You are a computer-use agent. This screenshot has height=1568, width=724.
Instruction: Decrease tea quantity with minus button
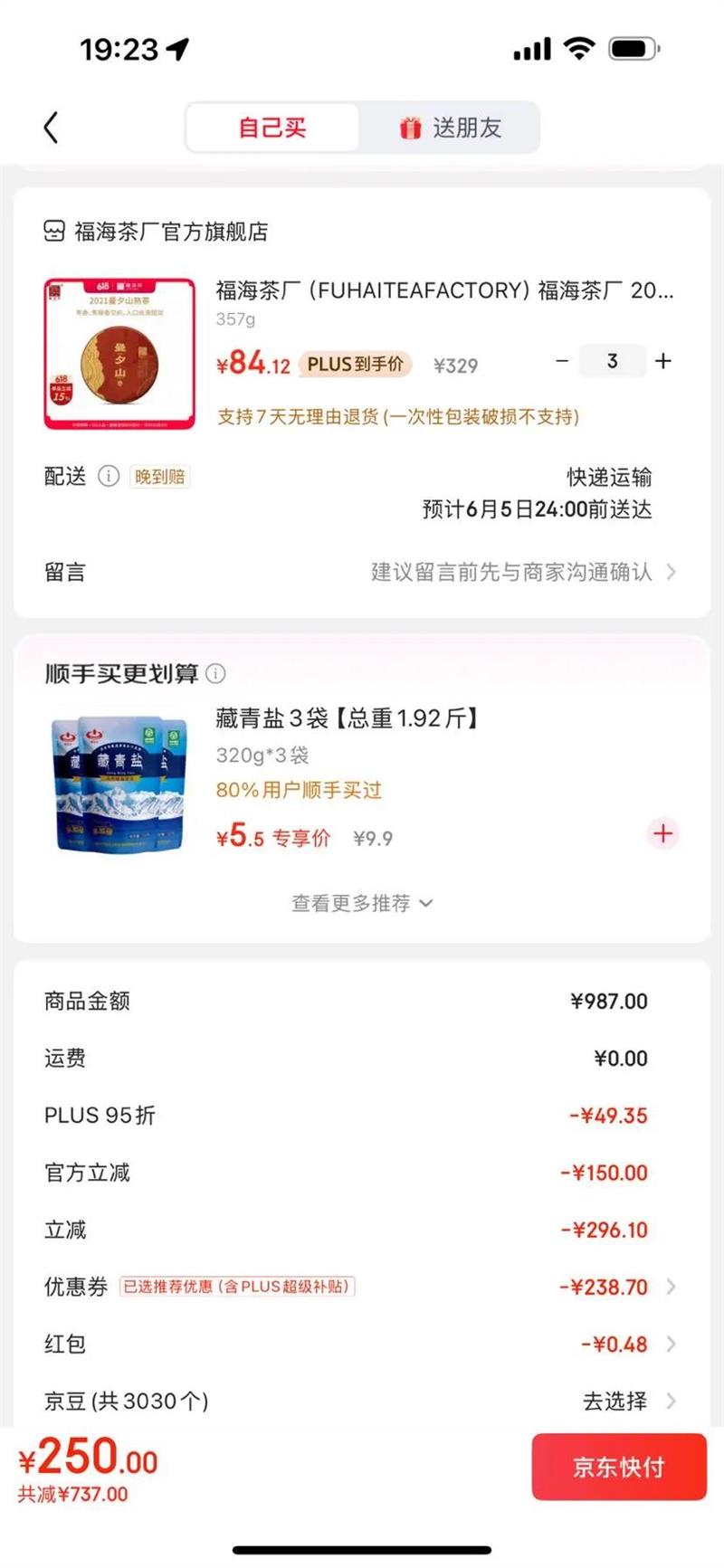pyautogui.click(x=562, y=361)
